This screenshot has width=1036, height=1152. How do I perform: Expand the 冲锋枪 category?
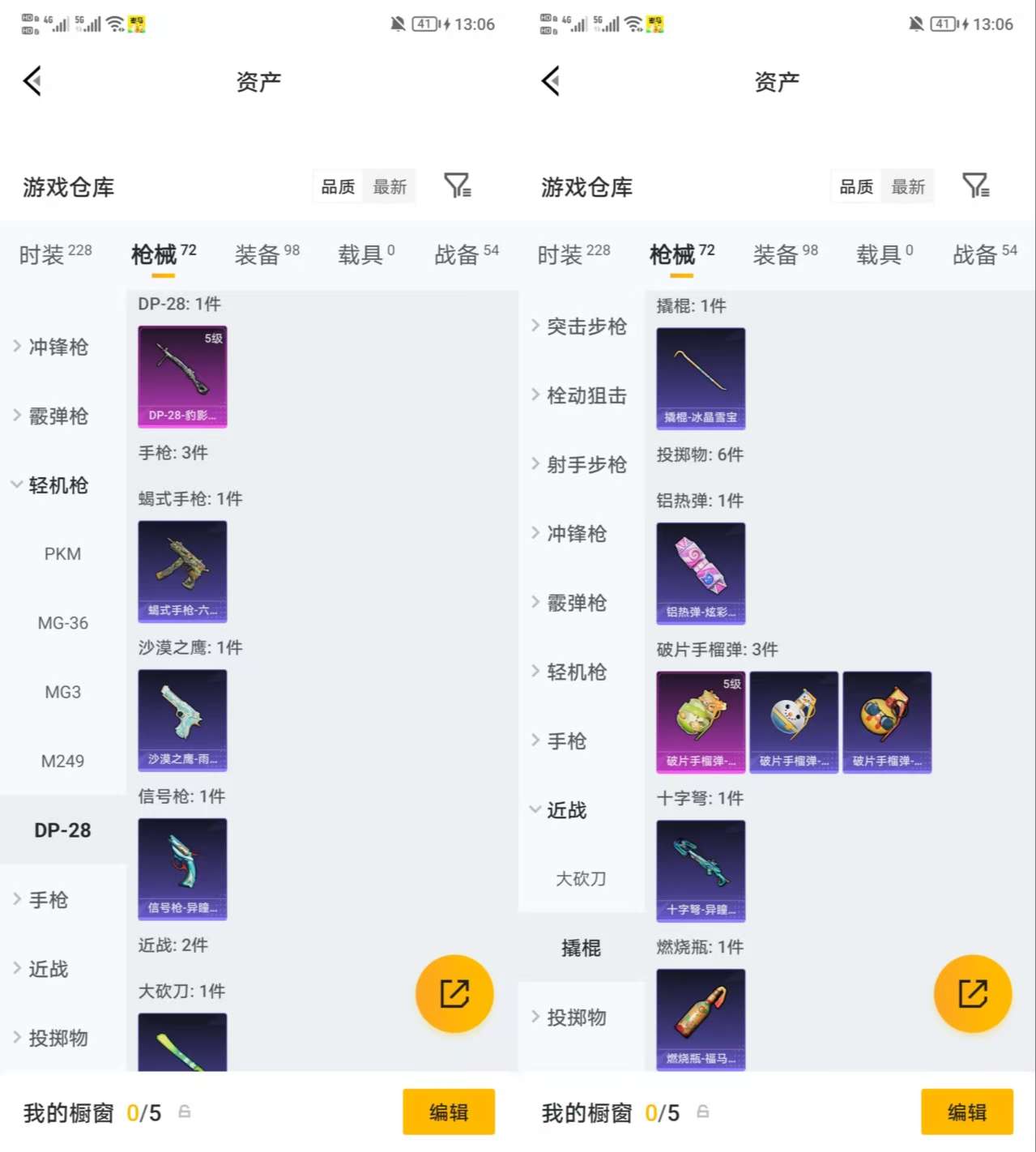click(x=55, y=347)
